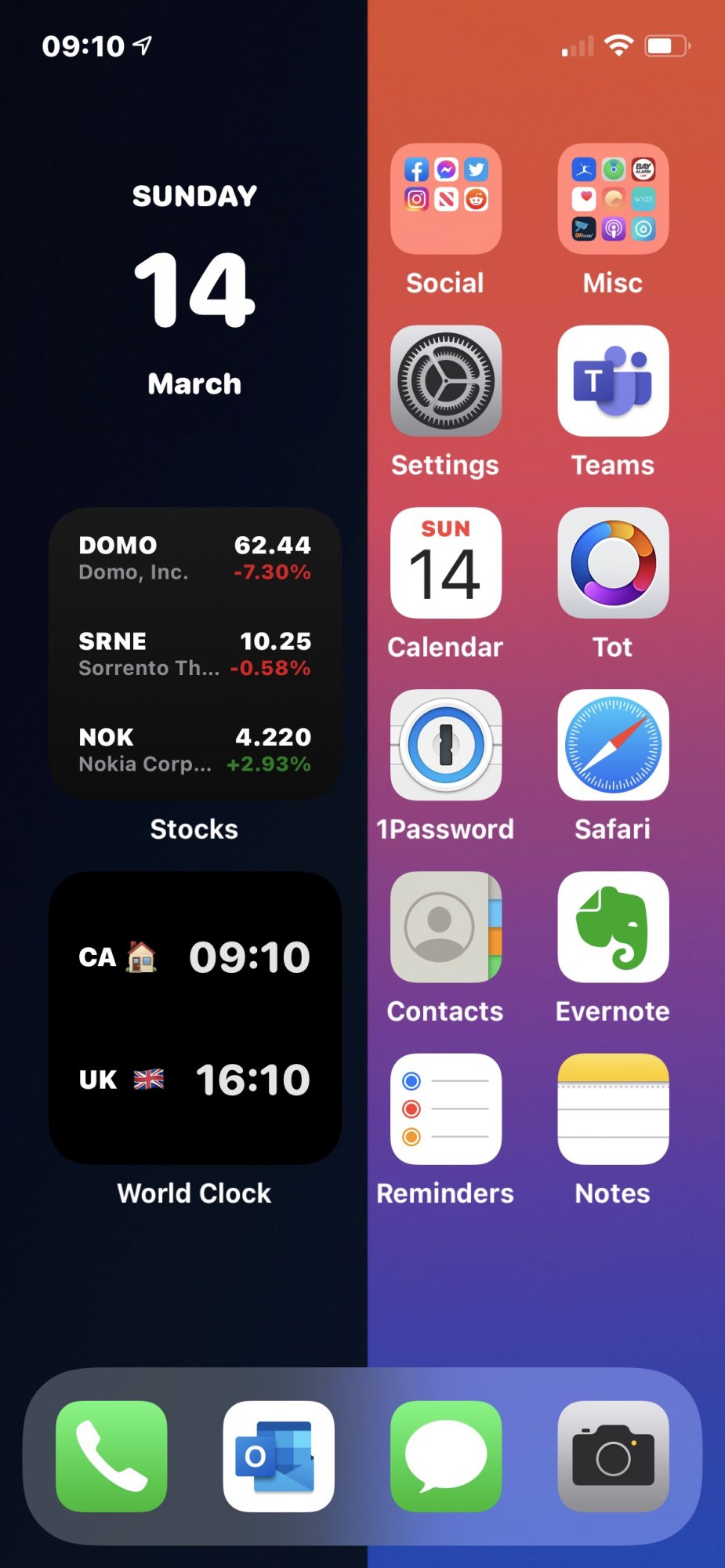Launch the Settings app
Image resolution: width=725 pixels, height=1568 pixels.
pos(445,381)
